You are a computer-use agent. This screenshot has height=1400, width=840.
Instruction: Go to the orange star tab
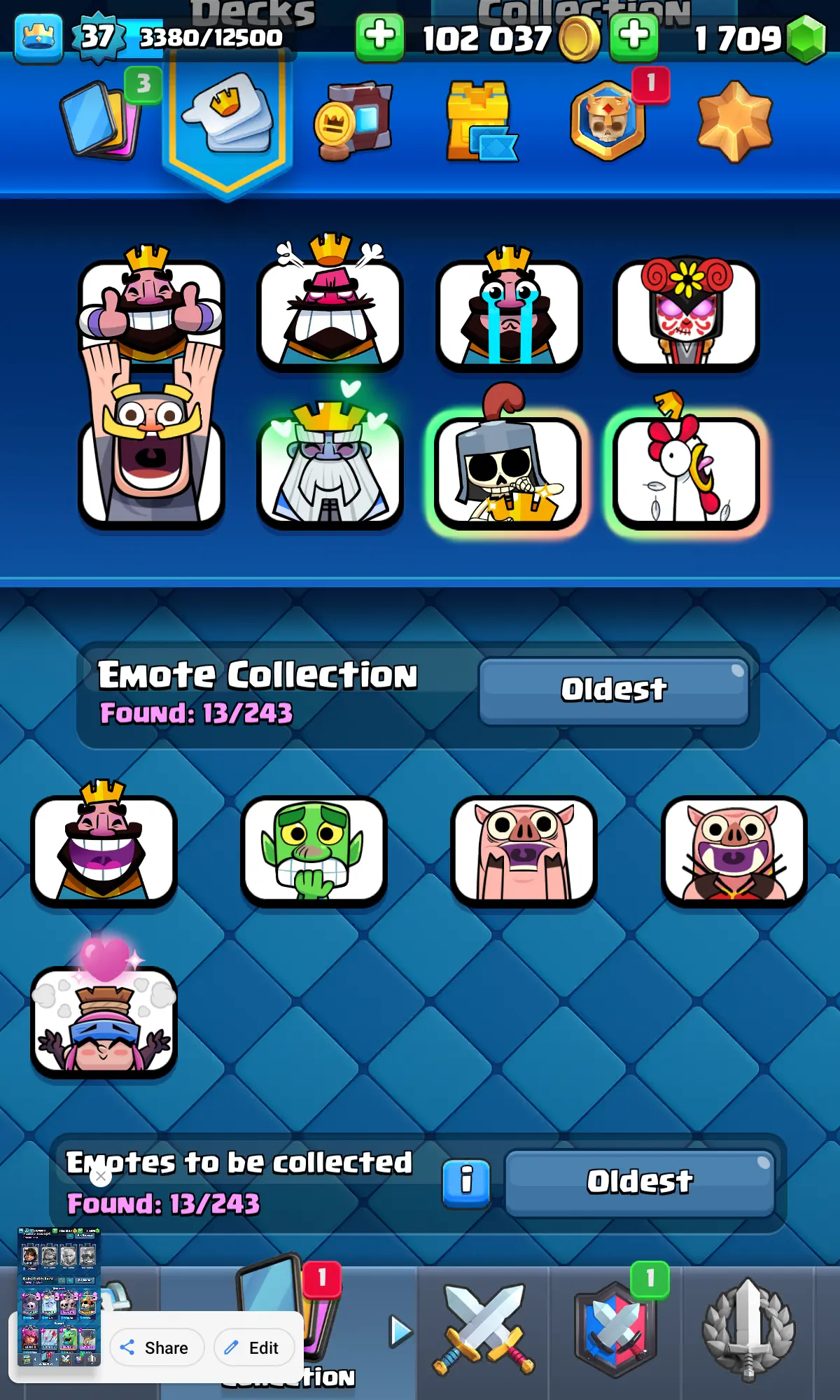pyautogui.click(x=734, y=120)
